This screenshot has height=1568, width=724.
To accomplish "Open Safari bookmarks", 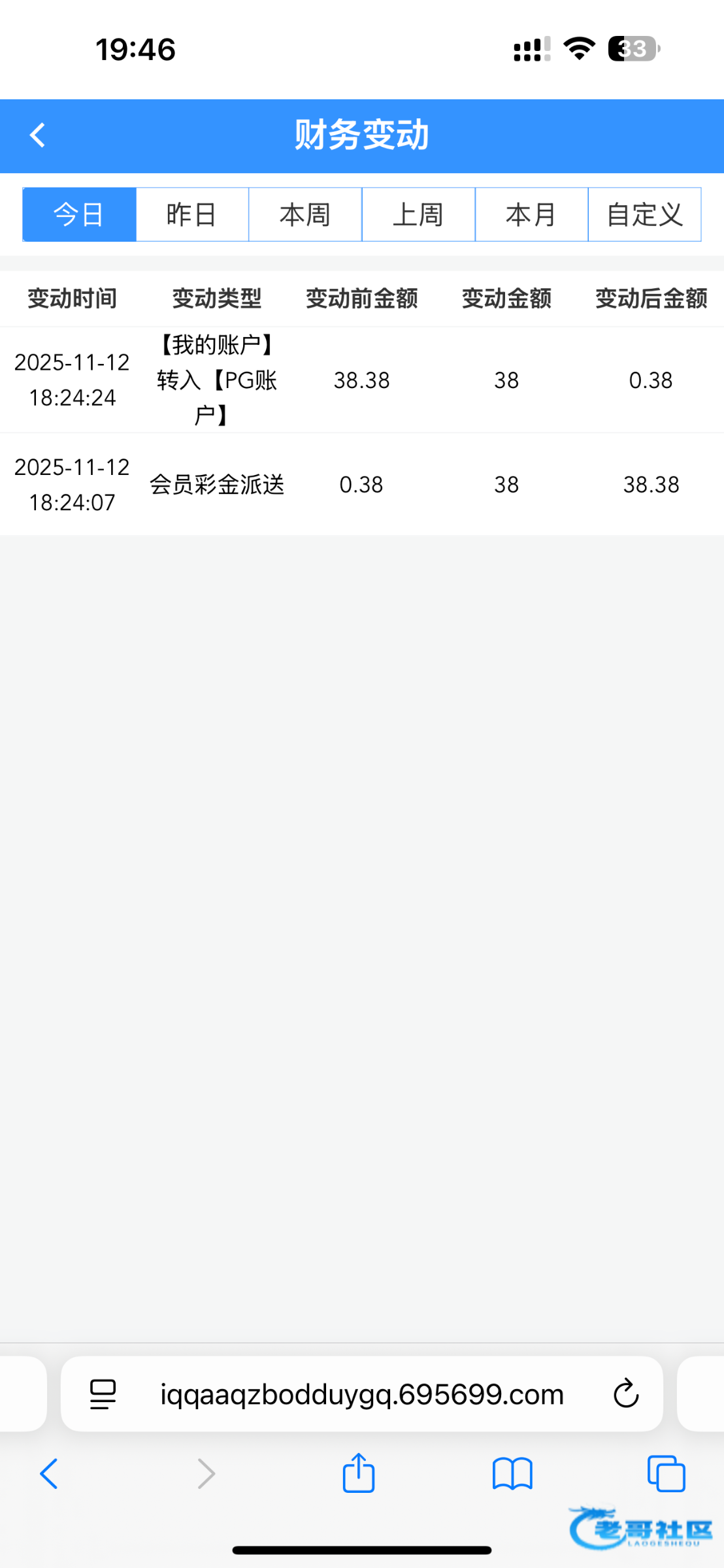I will click(512, 1474).
